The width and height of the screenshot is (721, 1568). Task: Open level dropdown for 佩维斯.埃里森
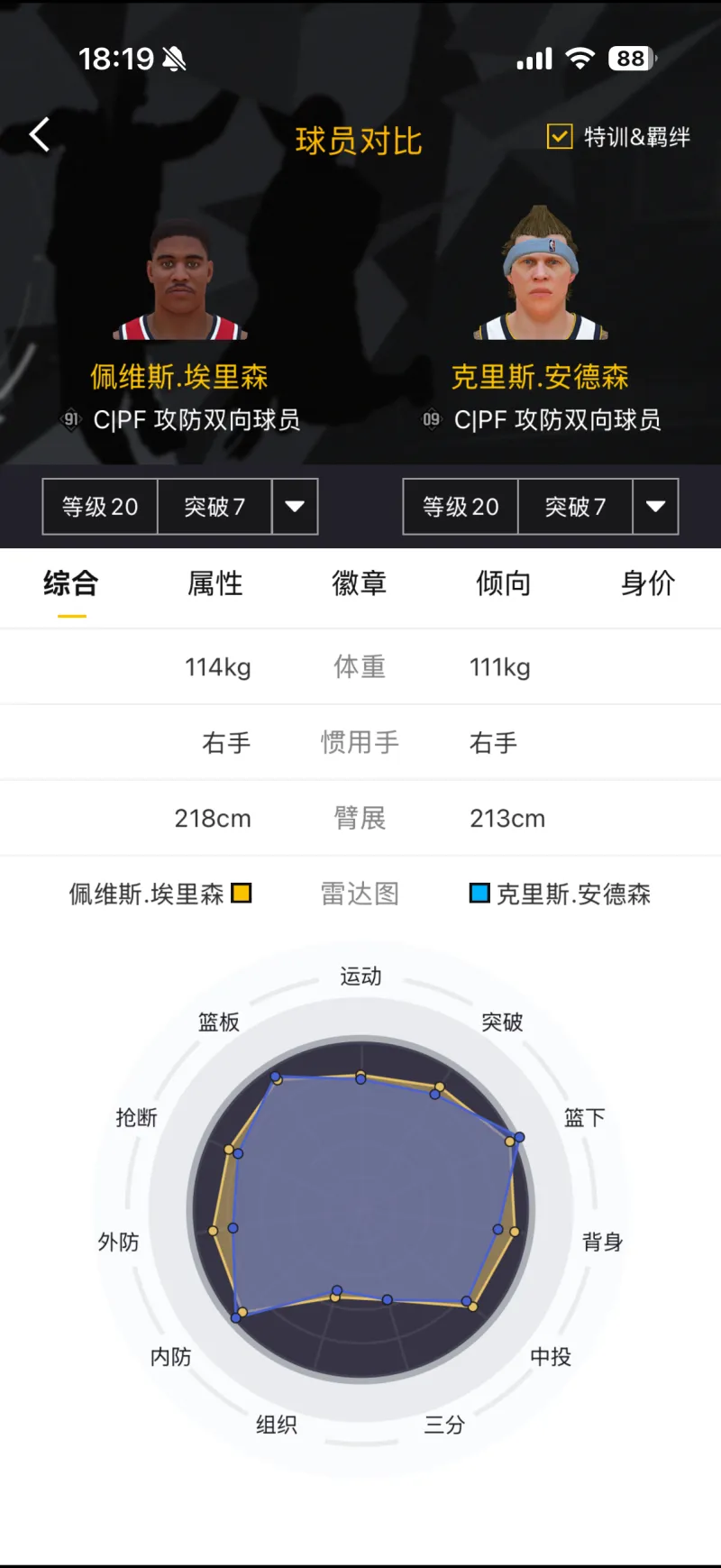[295, 507]
